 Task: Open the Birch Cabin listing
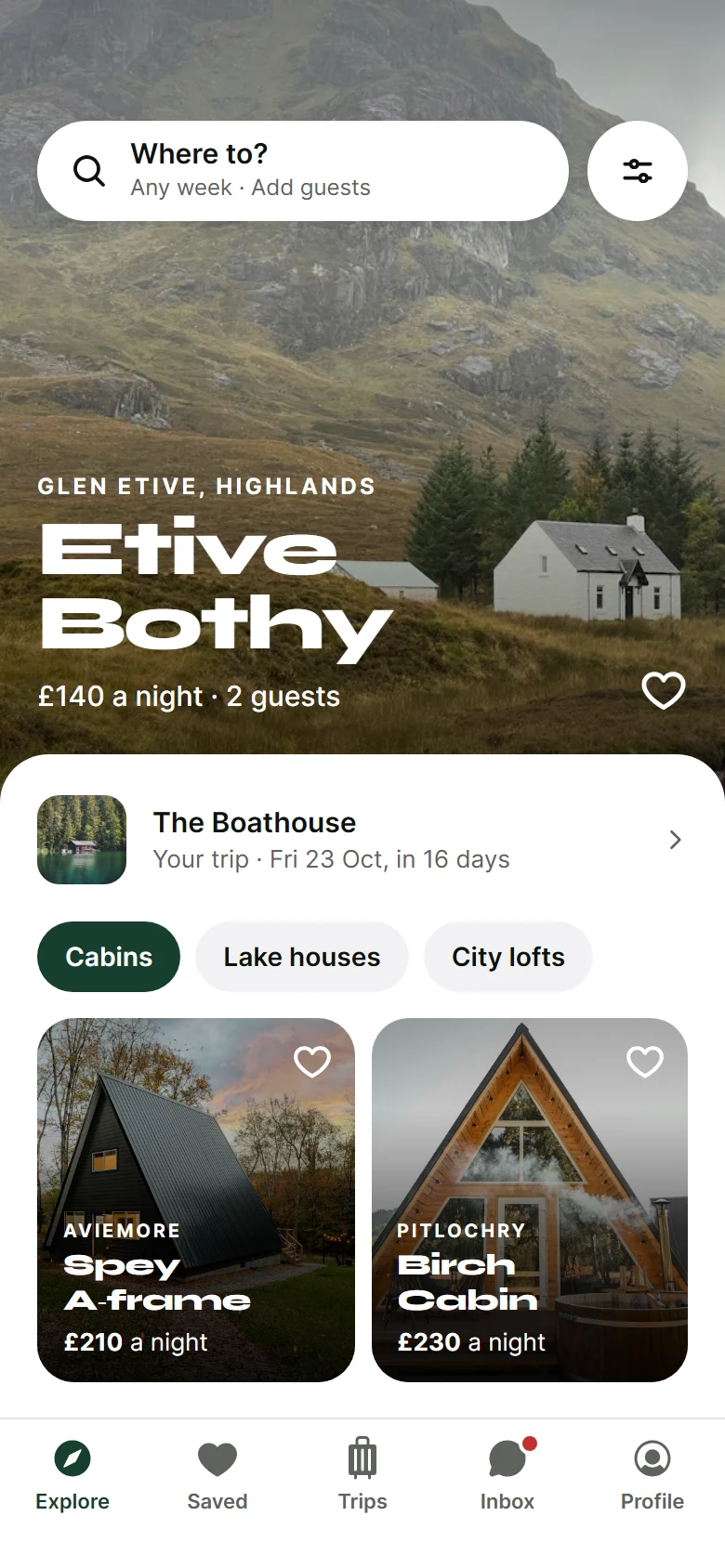(x=530, y=1200)
